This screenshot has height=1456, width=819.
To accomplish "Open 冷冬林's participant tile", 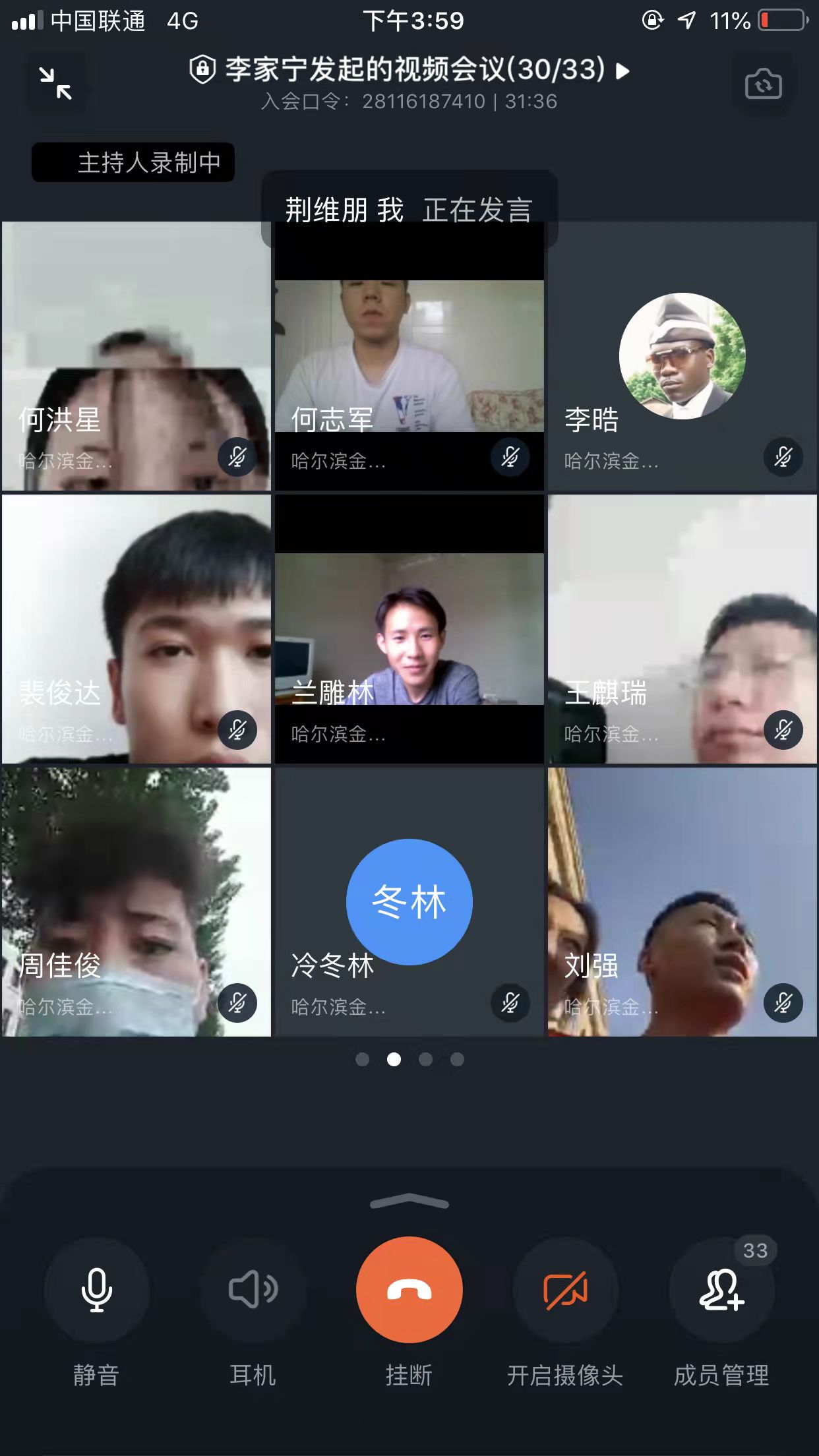I will (x=409, y=902).
